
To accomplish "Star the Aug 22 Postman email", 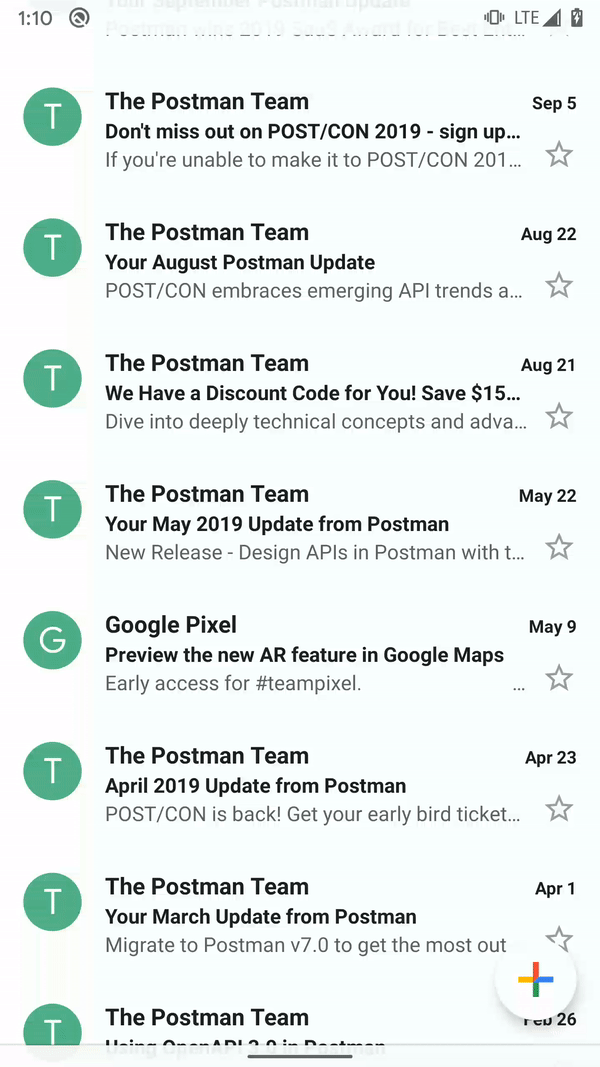I will point(559,285).
